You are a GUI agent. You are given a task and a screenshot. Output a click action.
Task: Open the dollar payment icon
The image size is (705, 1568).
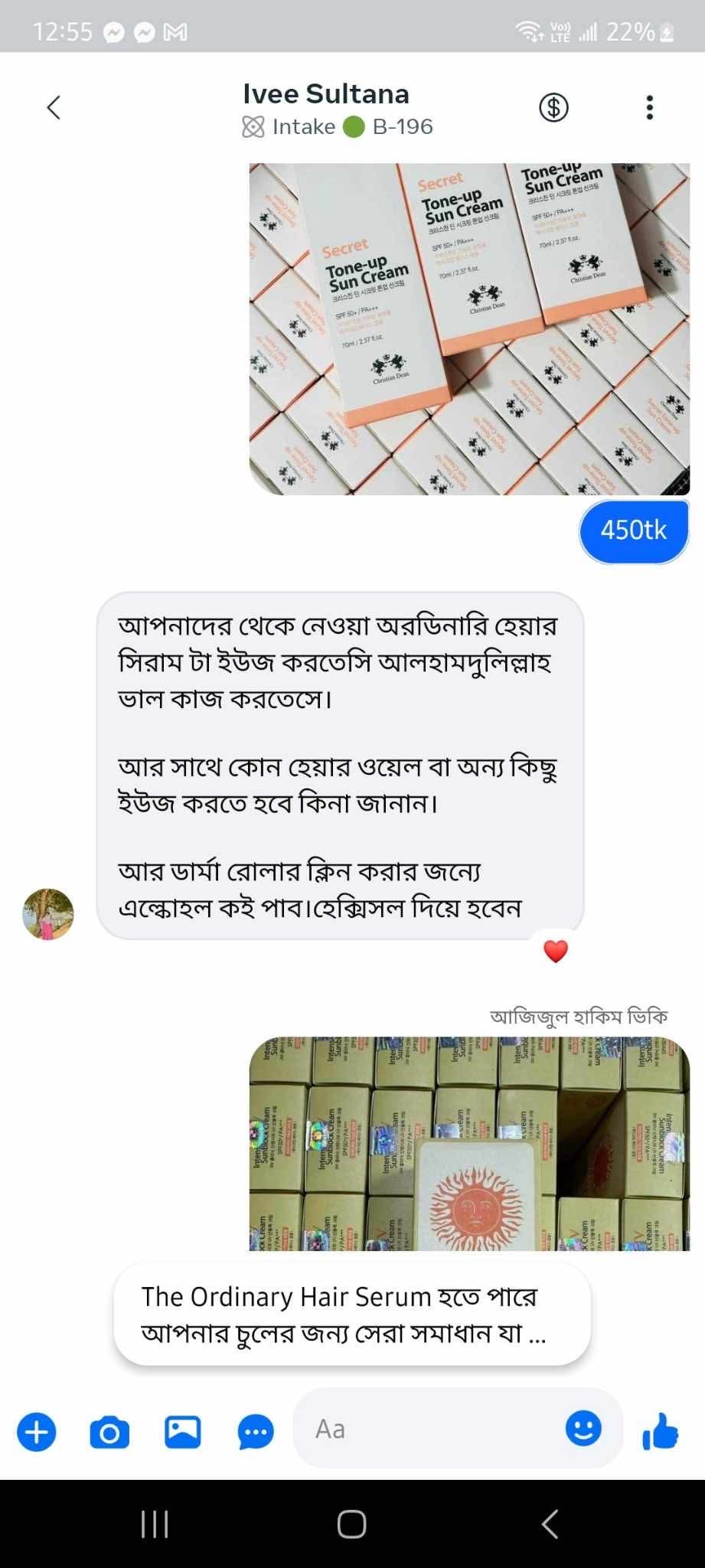coord(554,108)
